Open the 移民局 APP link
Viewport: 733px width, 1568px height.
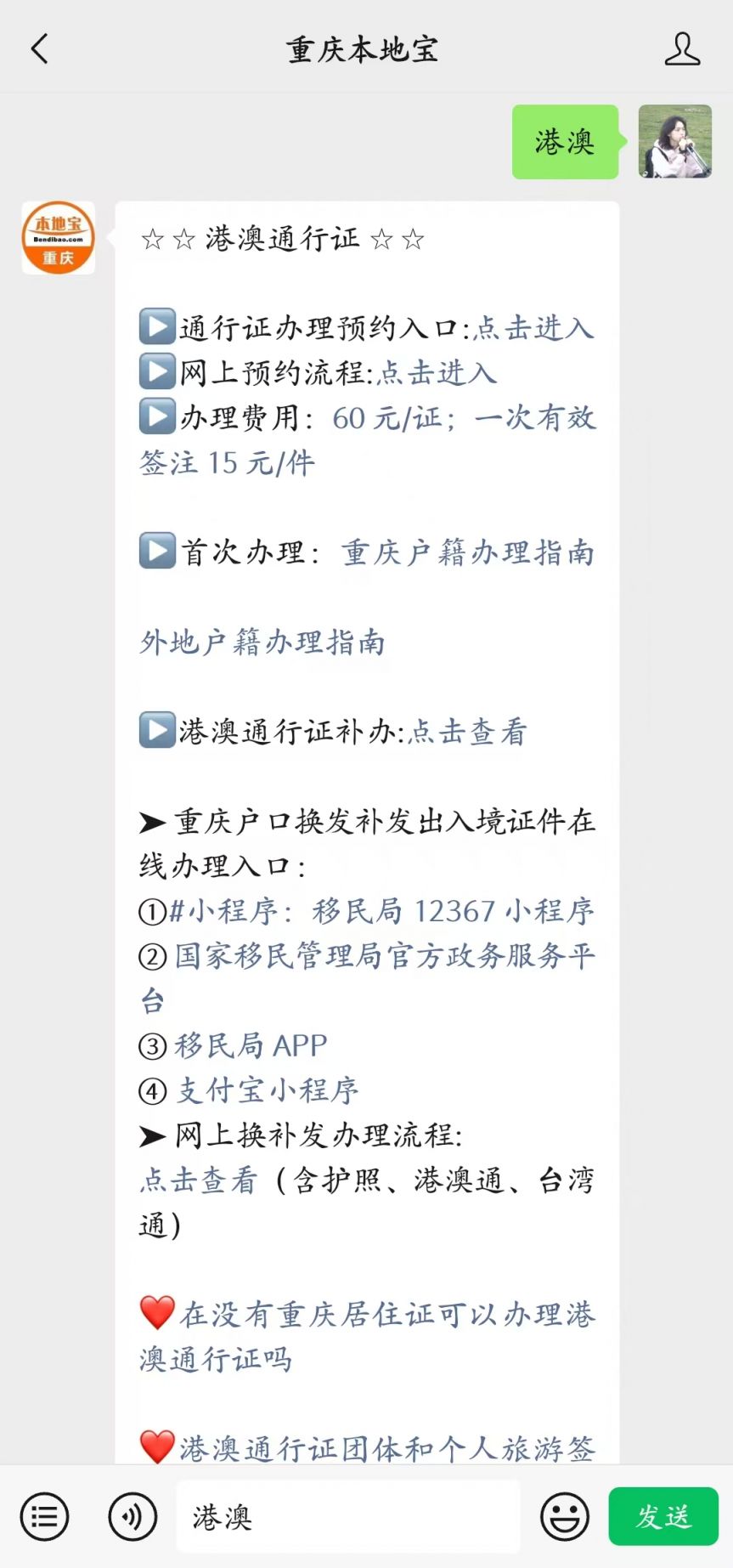click(x=251, y=1045)
